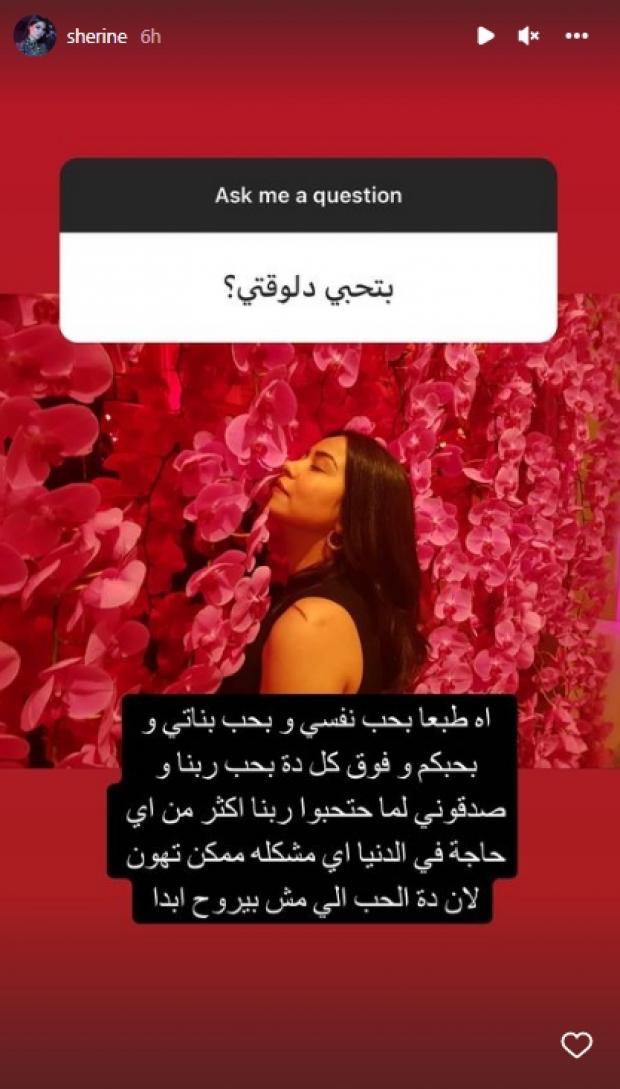
Task: Unmute the story sound
Action: (529, 36)
